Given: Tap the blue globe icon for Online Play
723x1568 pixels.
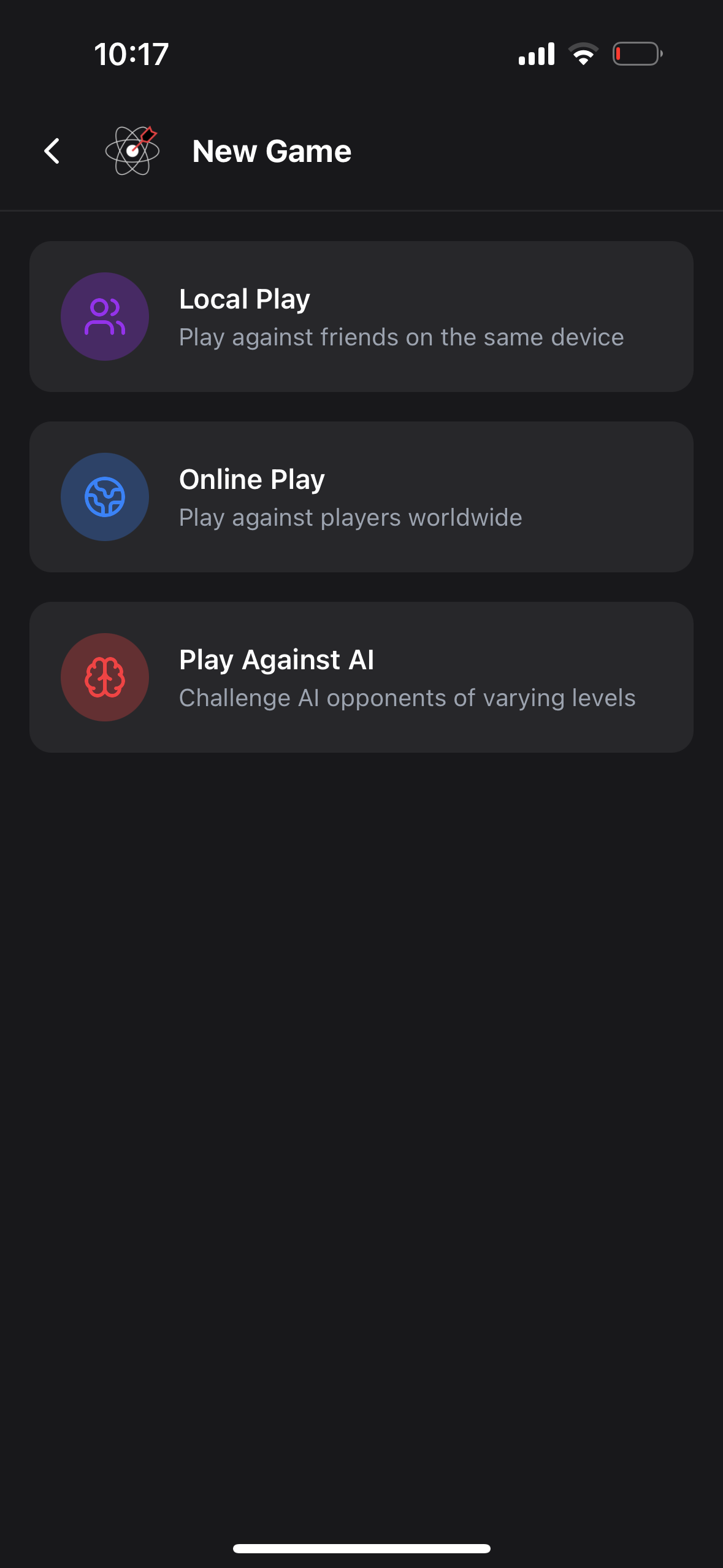Looking at the screenshot, I should tap(104, 497).
